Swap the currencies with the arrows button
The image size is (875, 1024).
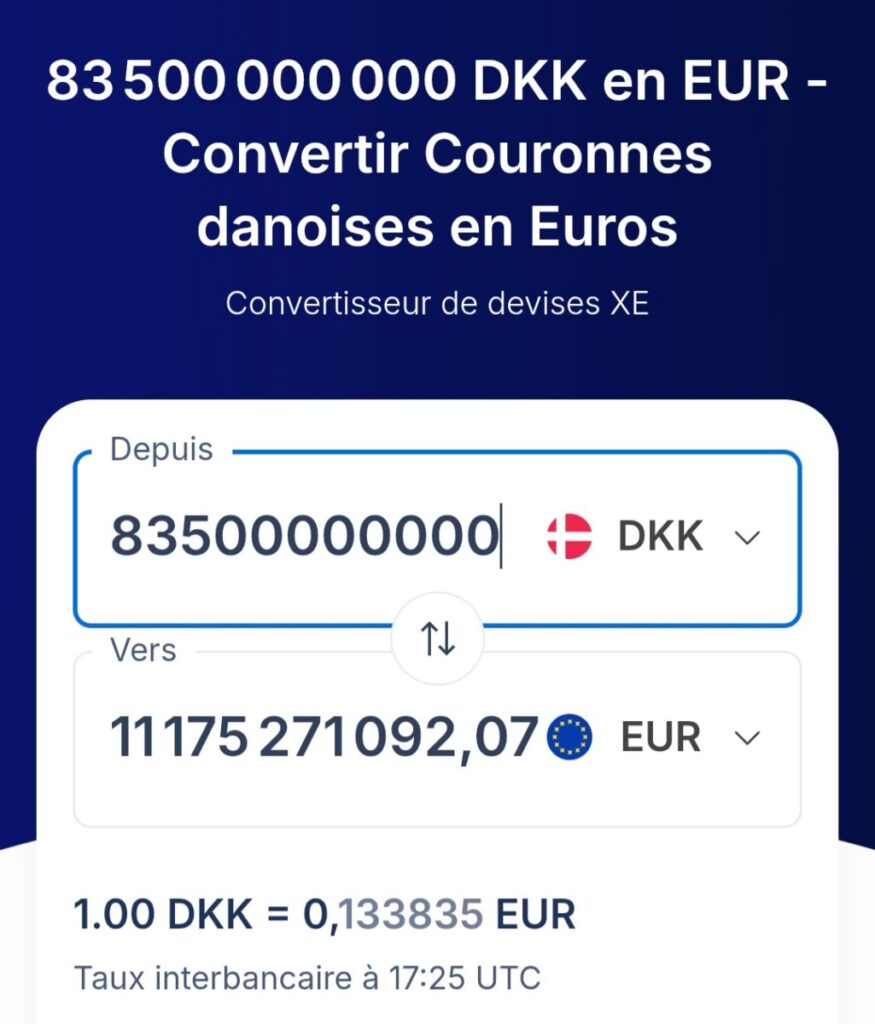[x=437, y=638]
